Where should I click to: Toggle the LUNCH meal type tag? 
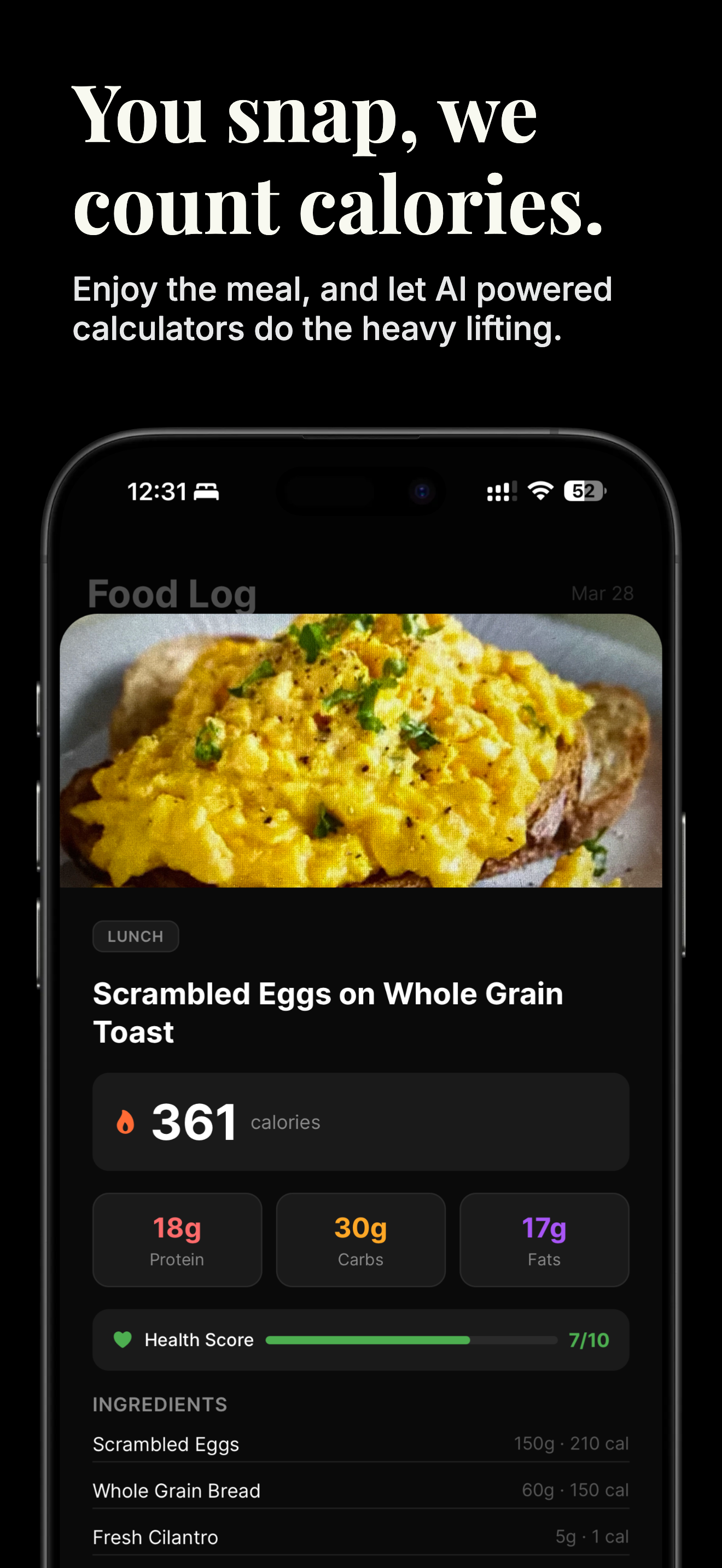tap(135, 936)
